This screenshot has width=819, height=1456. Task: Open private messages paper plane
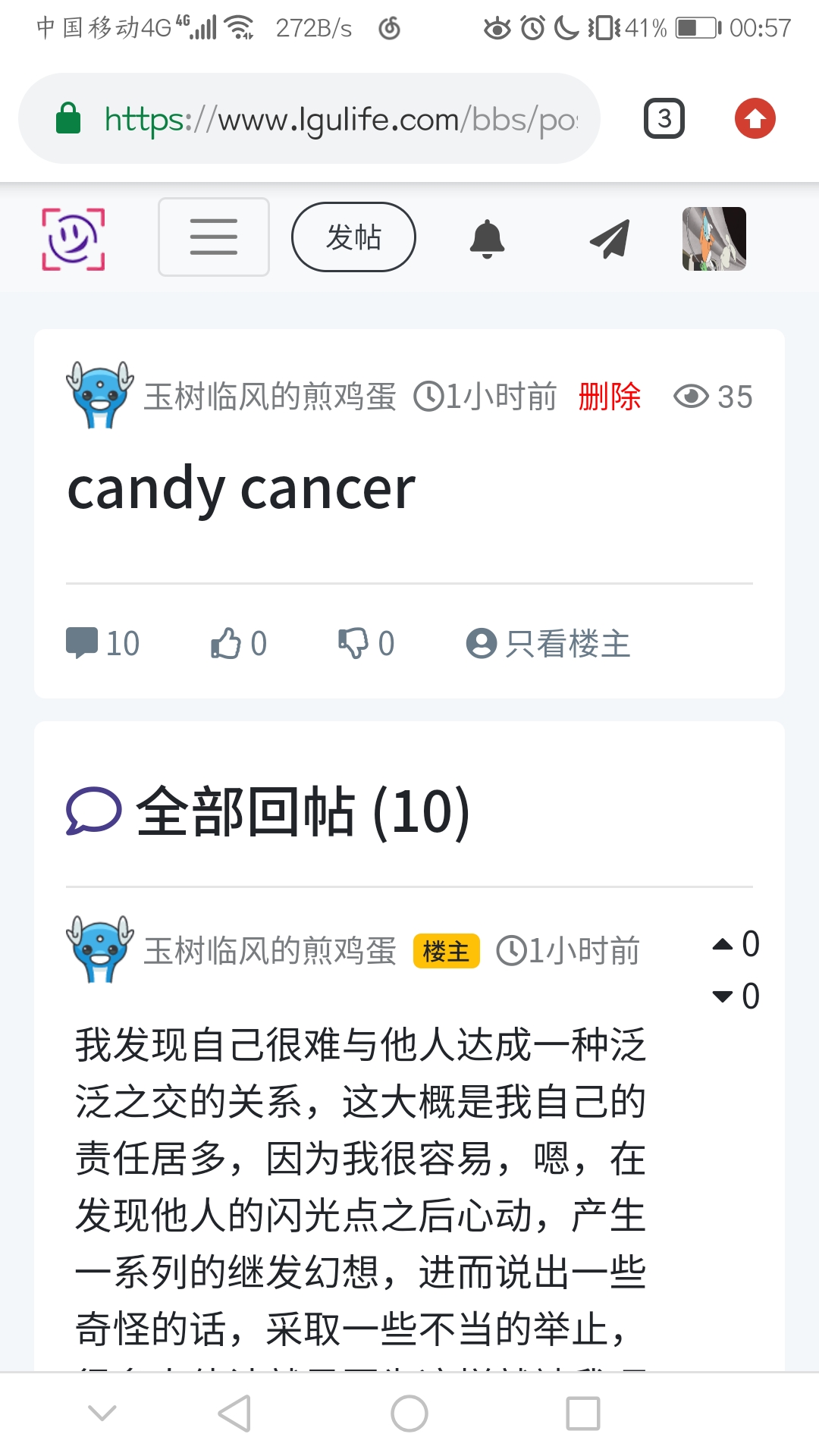[610, 239]
